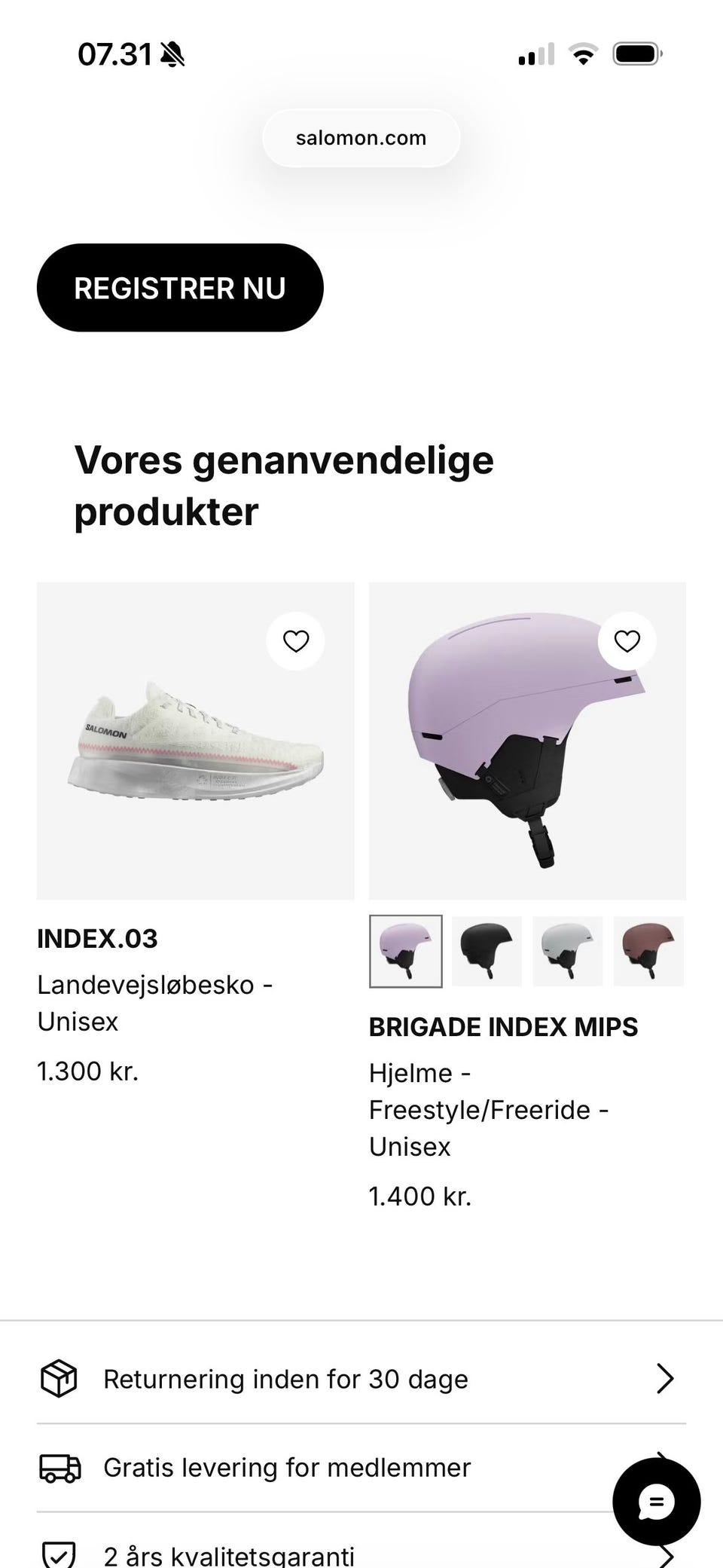The height and width of the screenshot is (1568, 723).
Task: Favorite the Brigade Index MIPS helmet
Action: 626,640
